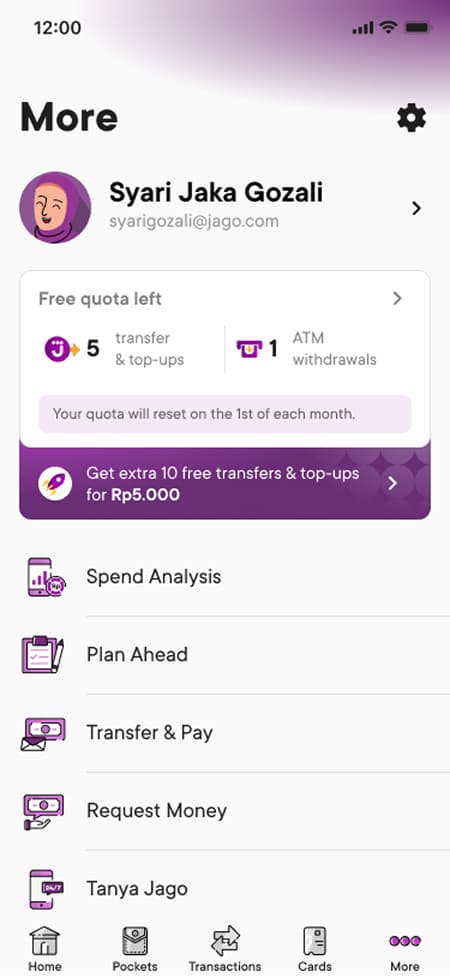Open Plan Ahead
450x976 pixels.
[x=225, y=655]
